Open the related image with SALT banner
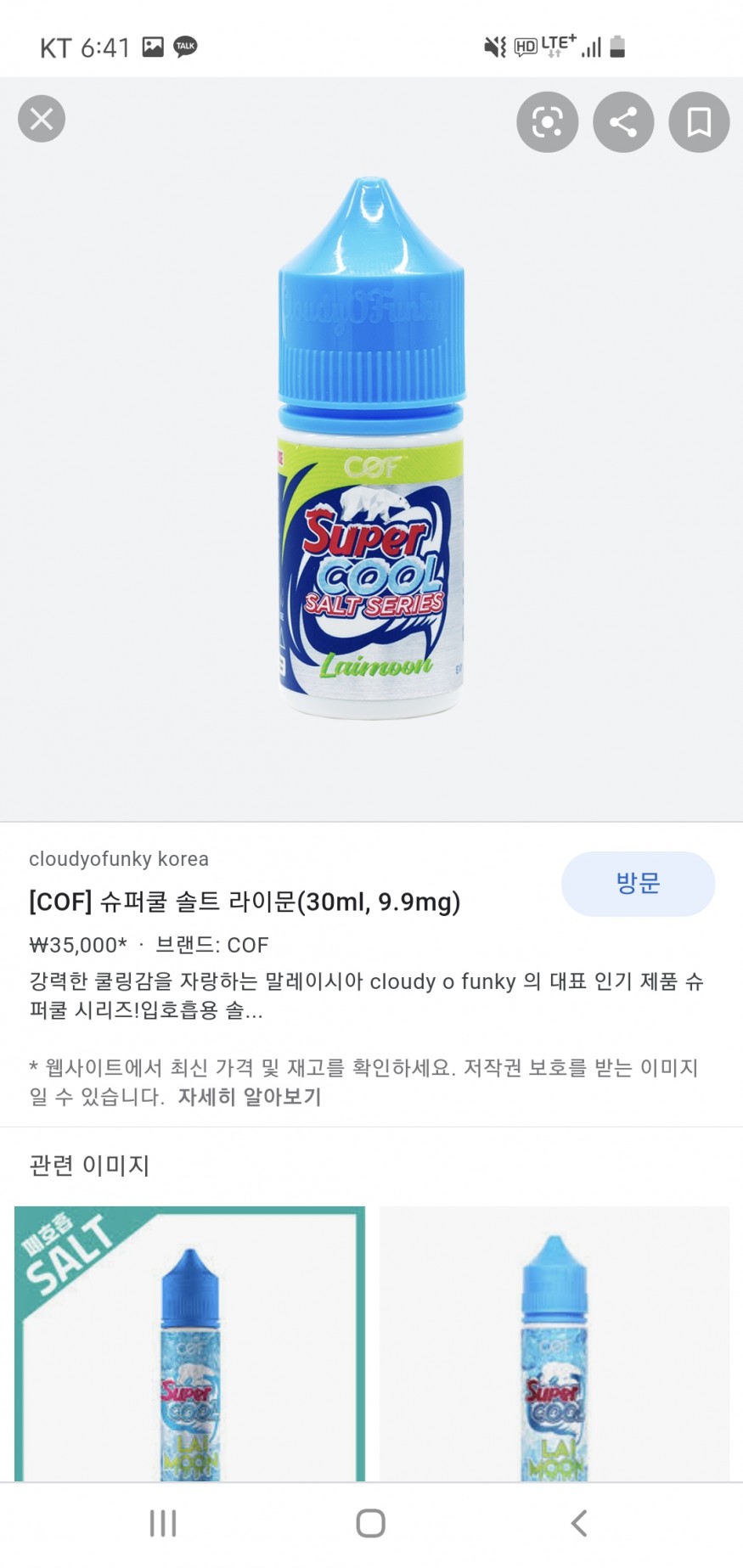The width and height of the screenshot is (743, 1568). (x=189, y=1344)
